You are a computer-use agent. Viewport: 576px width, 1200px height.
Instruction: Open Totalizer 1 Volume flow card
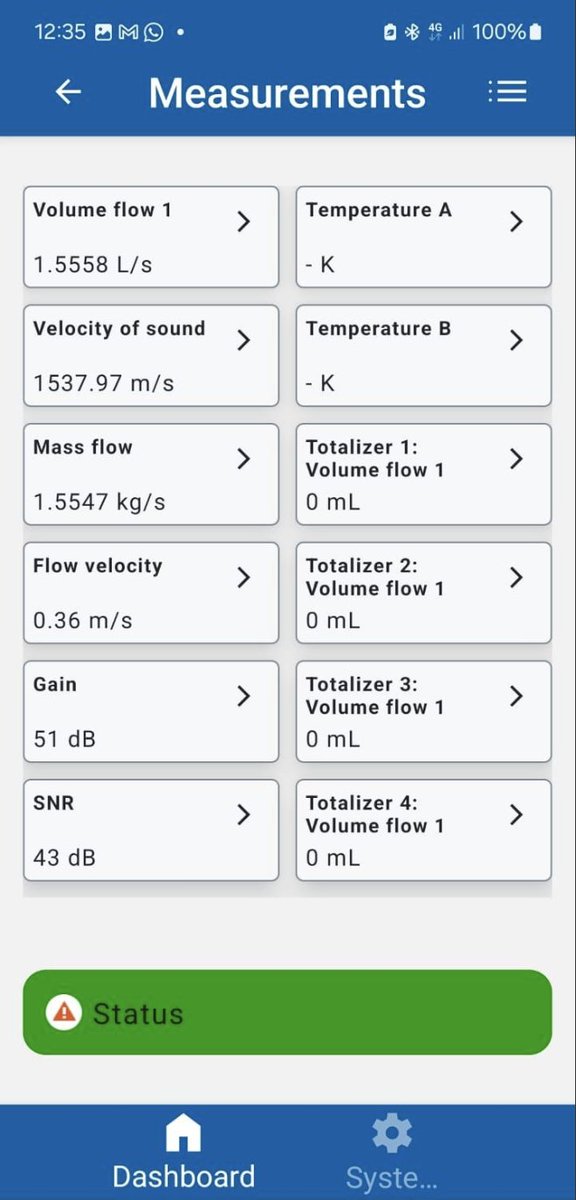pos(424,474)
